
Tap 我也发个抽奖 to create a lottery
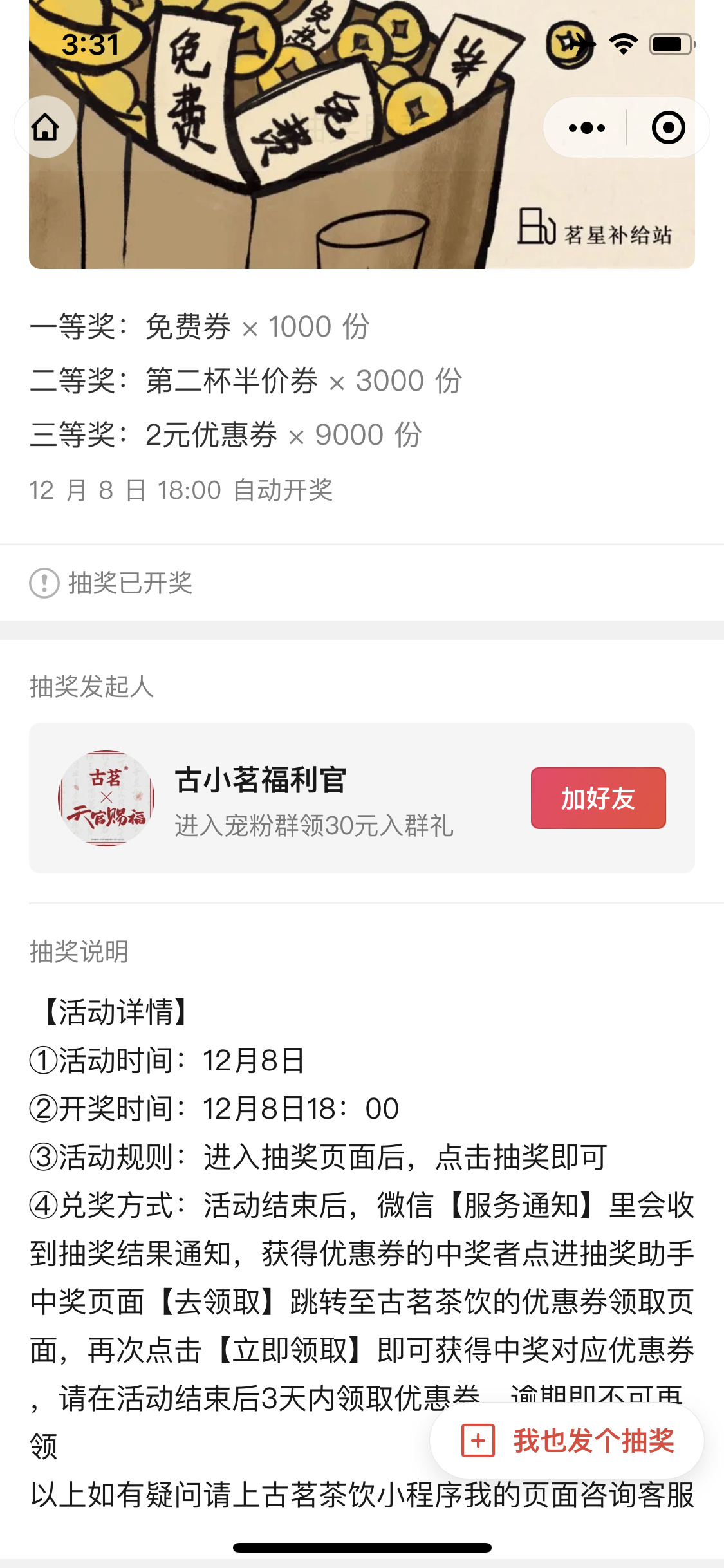click(x=567, y=1441)
